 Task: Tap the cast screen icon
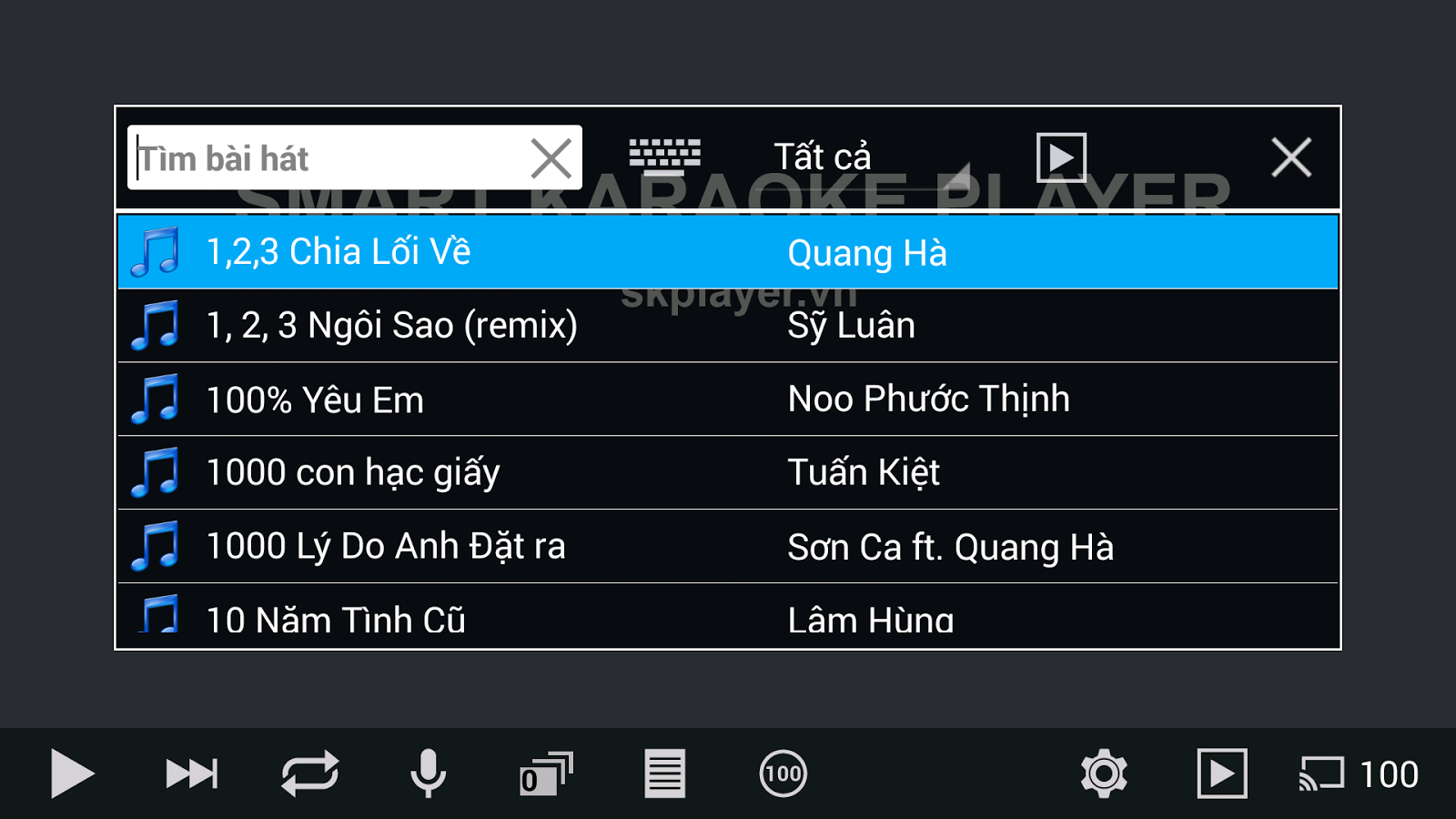pyautogui.click(x=1320, y=774)
